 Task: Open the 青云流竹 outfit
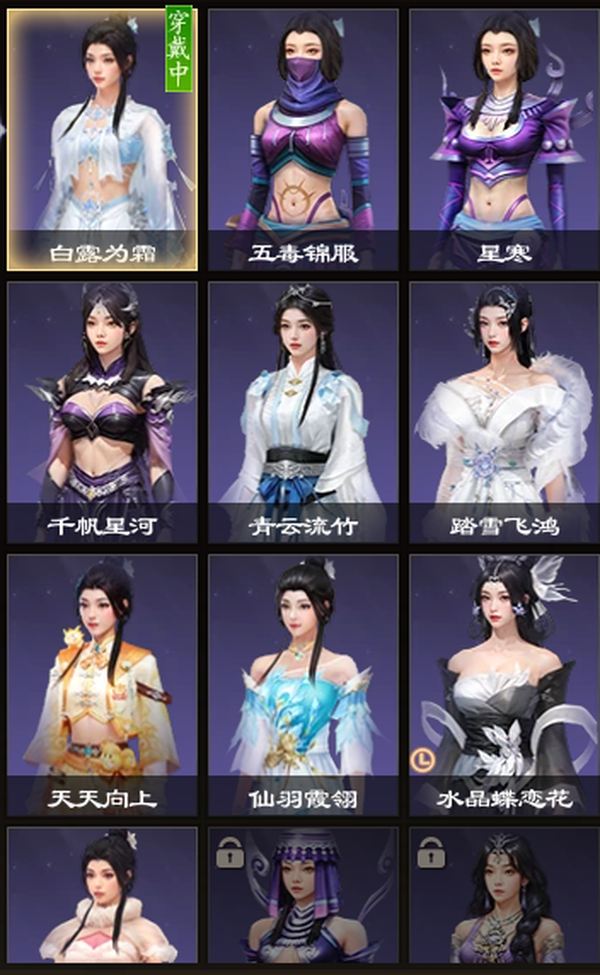(303, 413)
